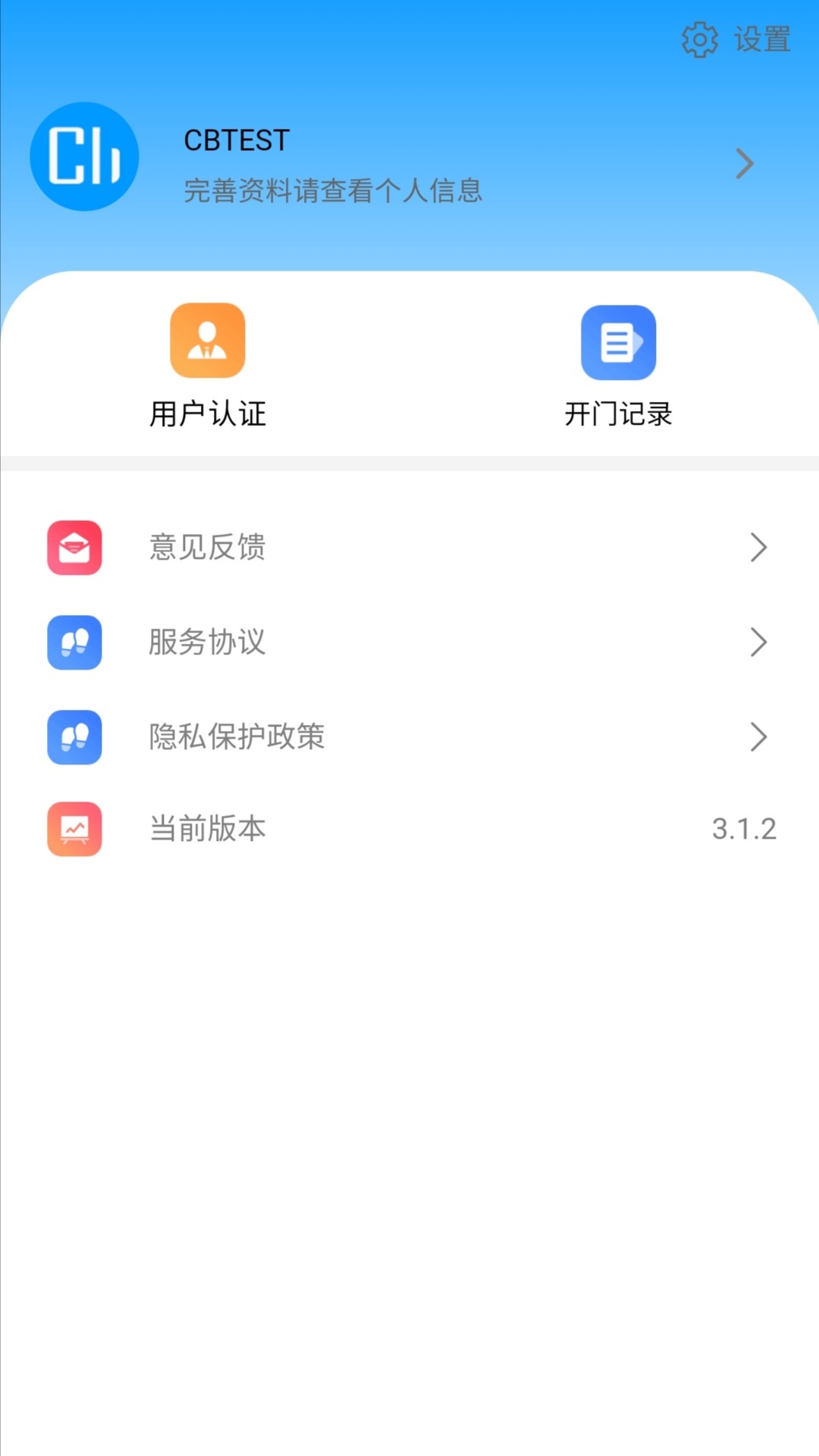Click the 服务协议 footprints icon

pyautogui.click(x=74, y=642)
